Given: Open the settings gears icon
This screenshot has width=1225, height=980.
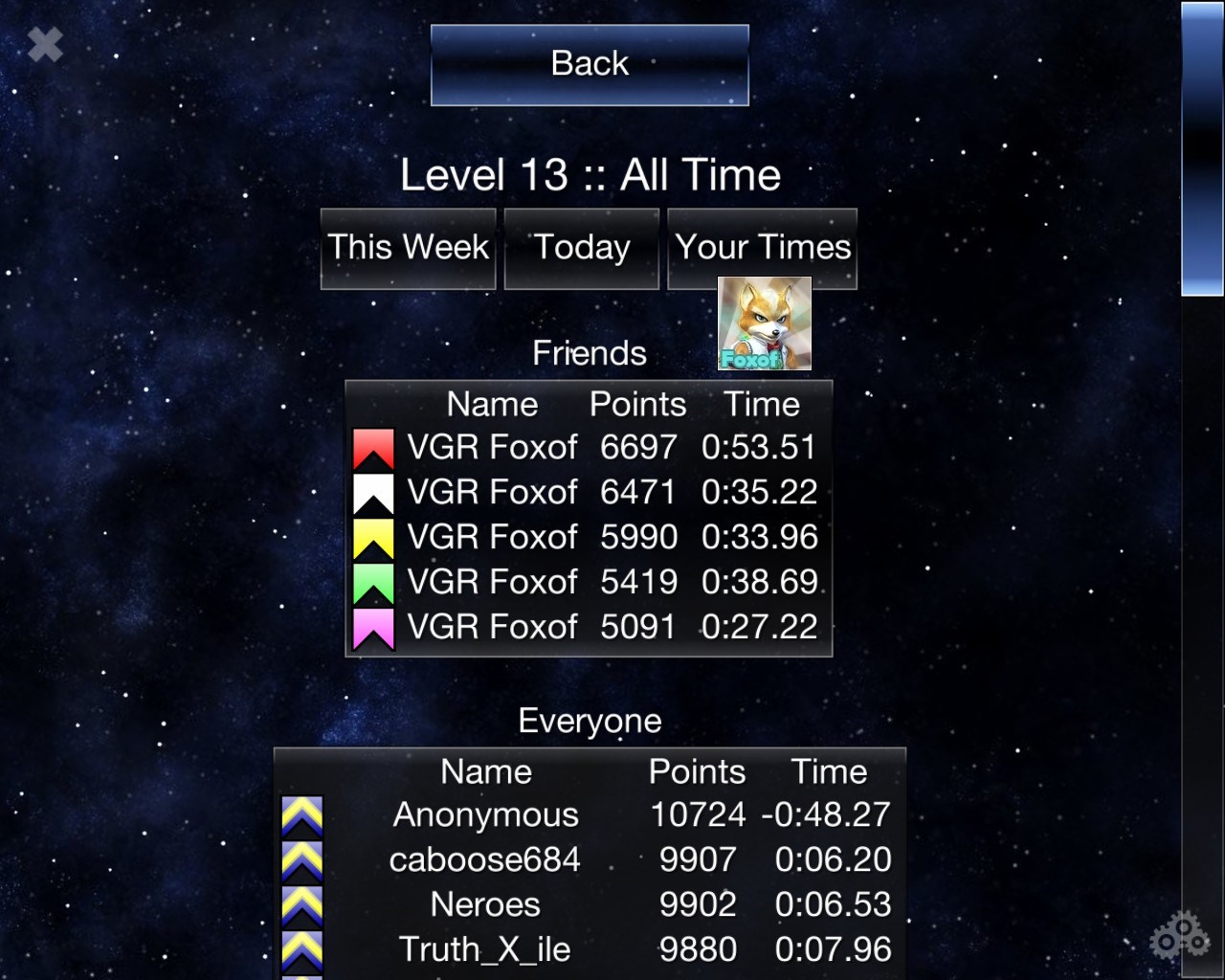Looking at the screenshot, I should point(1180,934).
